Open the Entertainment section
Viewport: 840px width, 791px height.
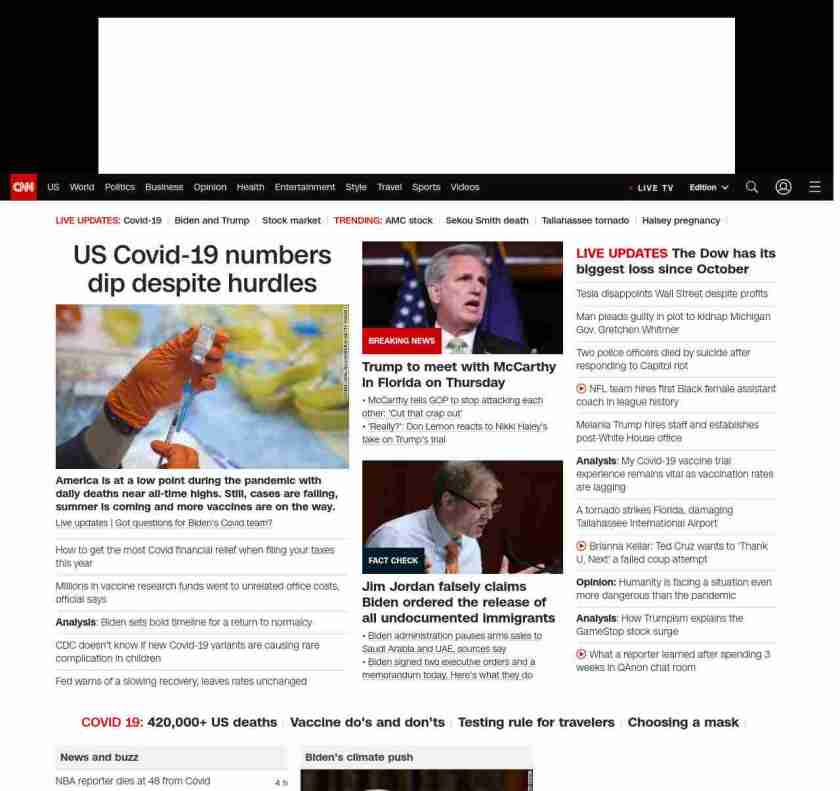(x=305, y=187)
